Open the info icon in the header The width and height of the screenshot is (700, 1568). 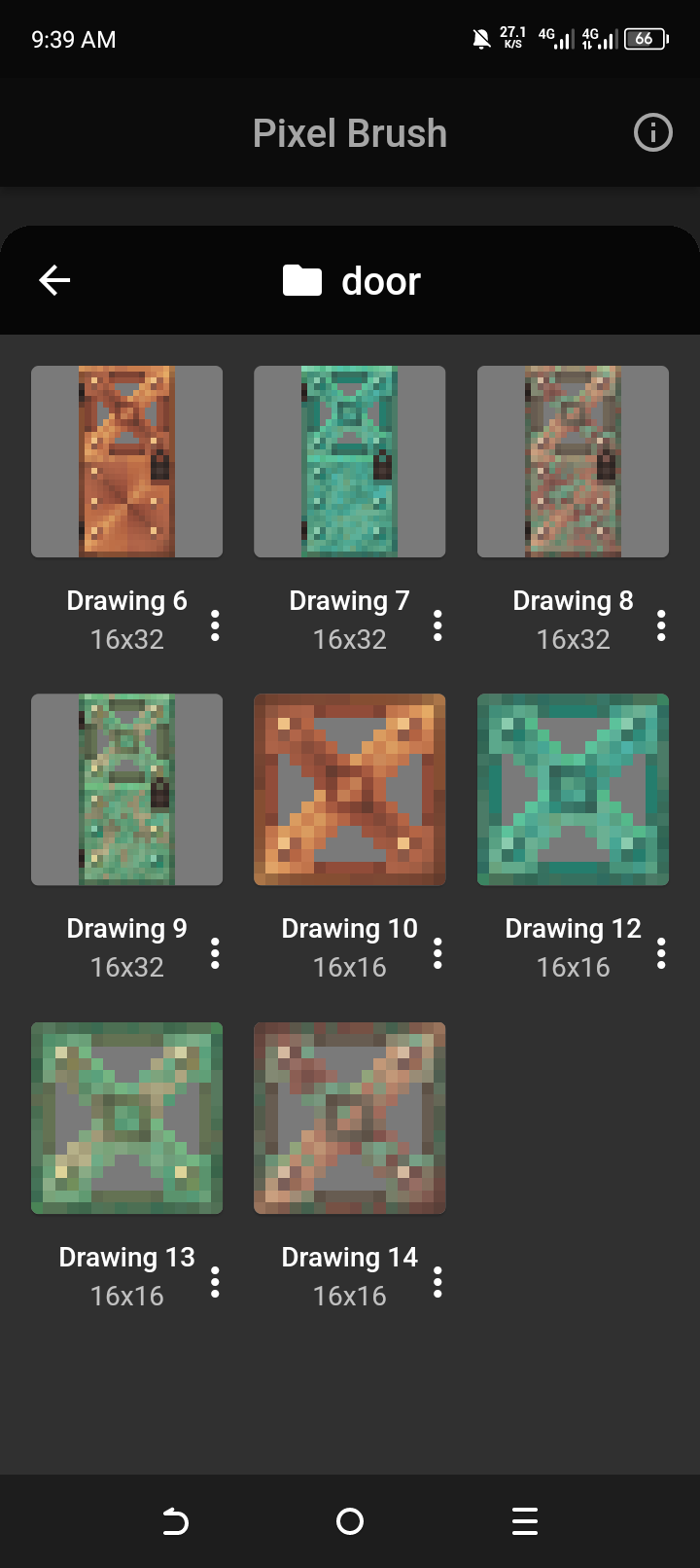click(652, 132)
